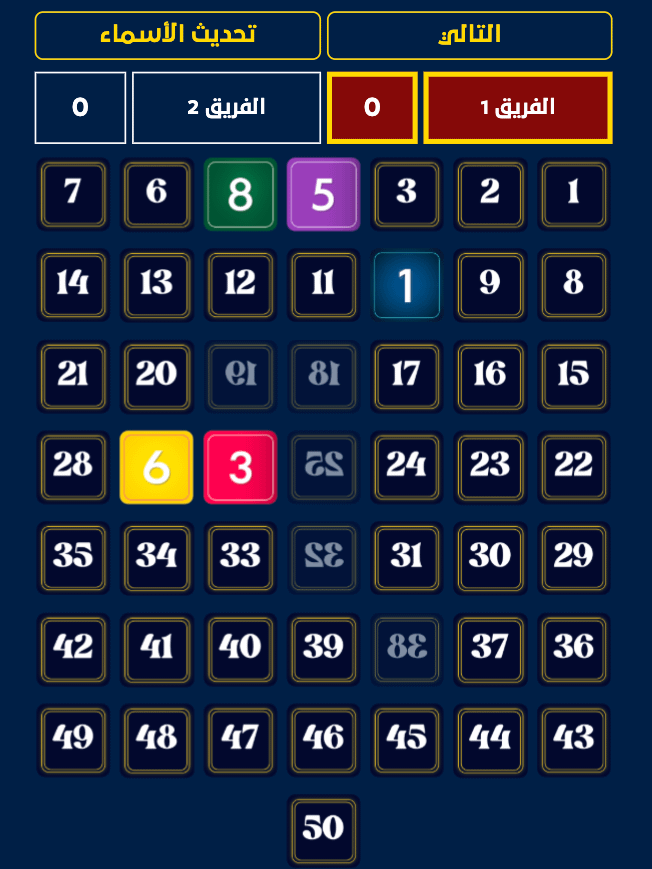Tap the التالي (Next) button
This screenshot has width=652, height=869.
coord(469,36)
